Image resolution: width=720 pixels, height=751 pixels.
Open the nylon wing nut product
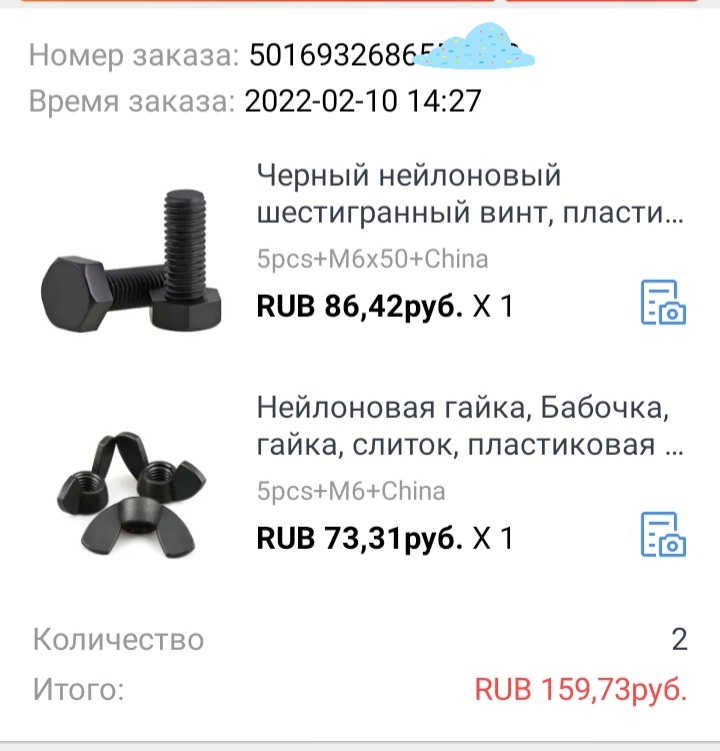(470, 427)
